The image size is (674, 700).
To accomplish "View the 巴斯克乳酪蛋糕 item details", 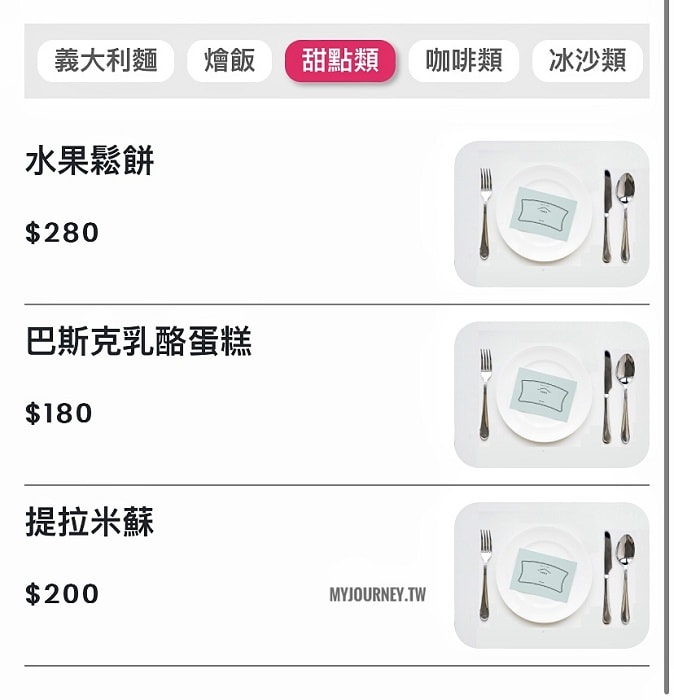I will pyautogui.click(x=138, y=343).
